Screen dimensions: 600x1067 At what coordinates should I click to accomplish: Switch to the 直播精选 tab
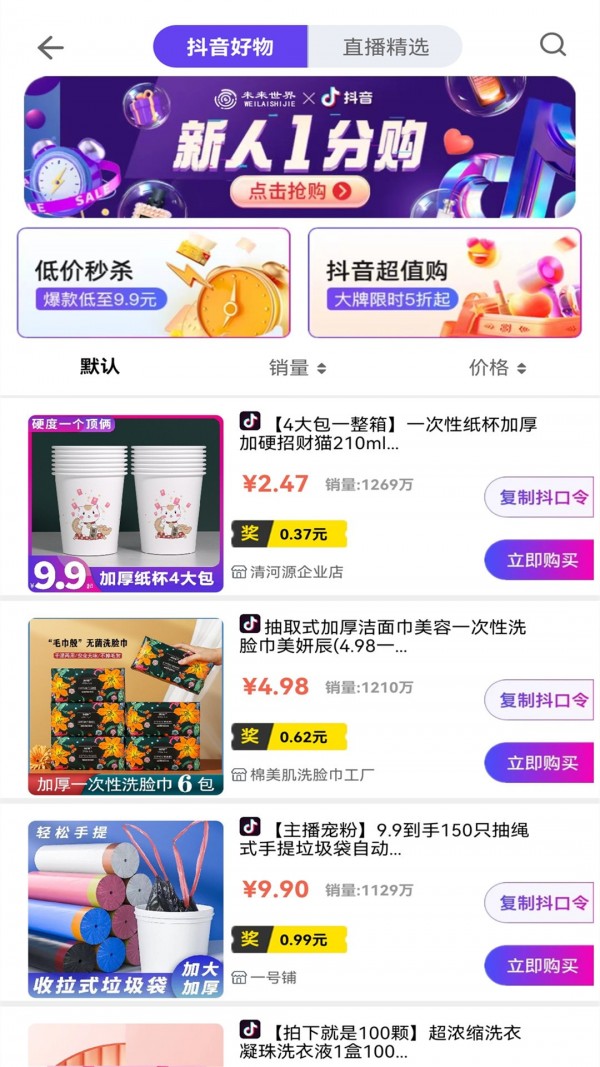tap(385, 47)
